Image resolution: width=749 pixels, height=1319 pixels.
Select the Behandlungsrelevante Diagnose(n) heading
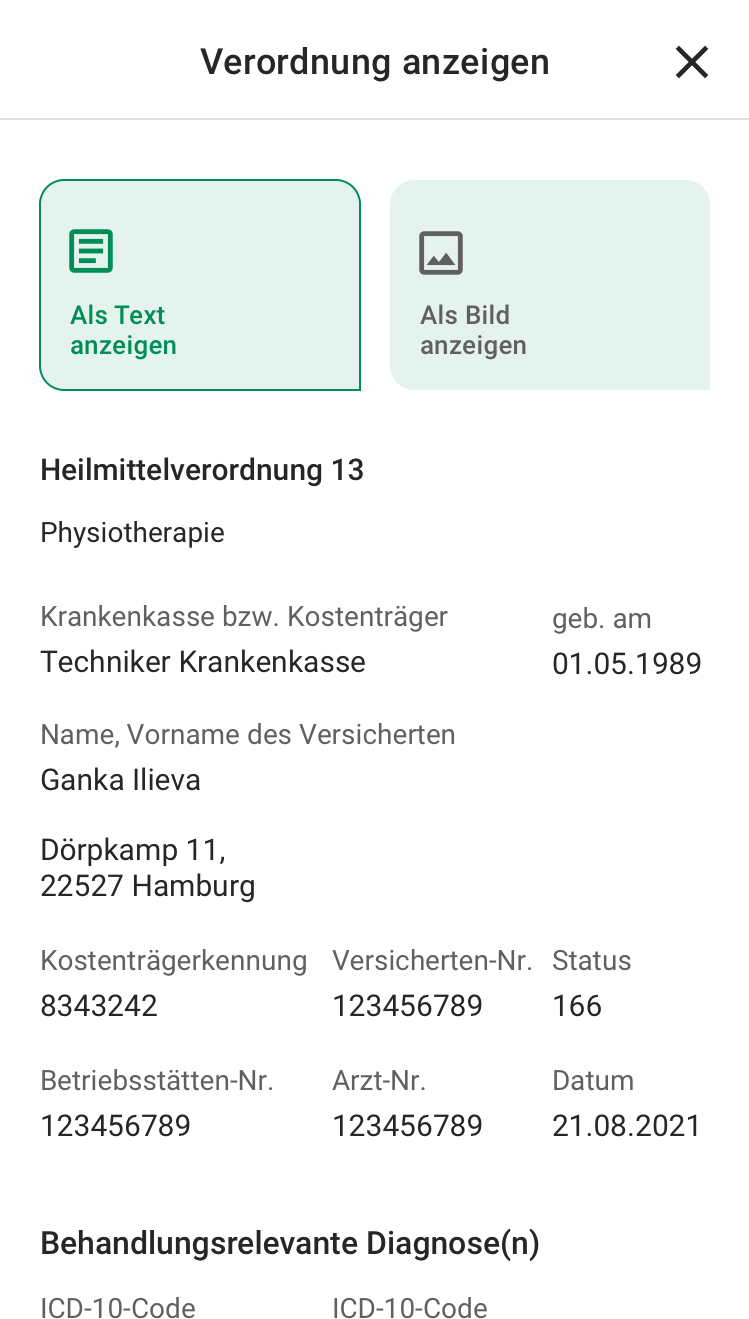click(x=289, y=1242)
